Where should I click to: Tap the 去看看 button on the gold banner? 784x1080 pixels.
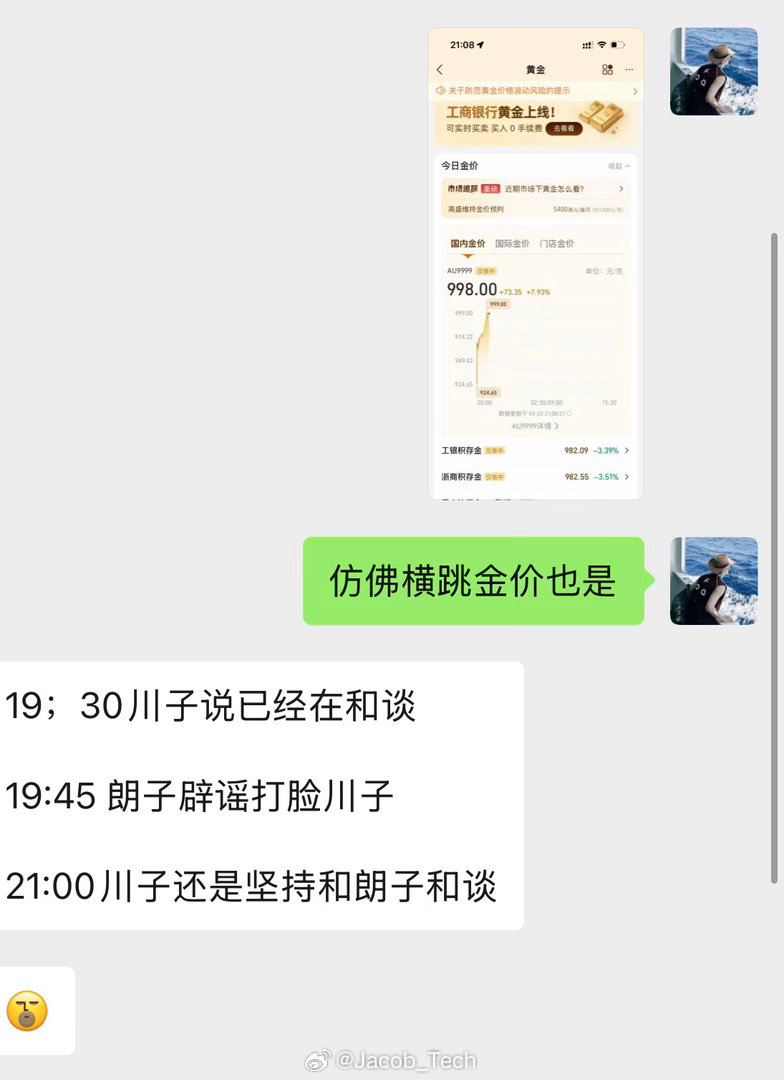pyautogui.click(x=566, y=128)
